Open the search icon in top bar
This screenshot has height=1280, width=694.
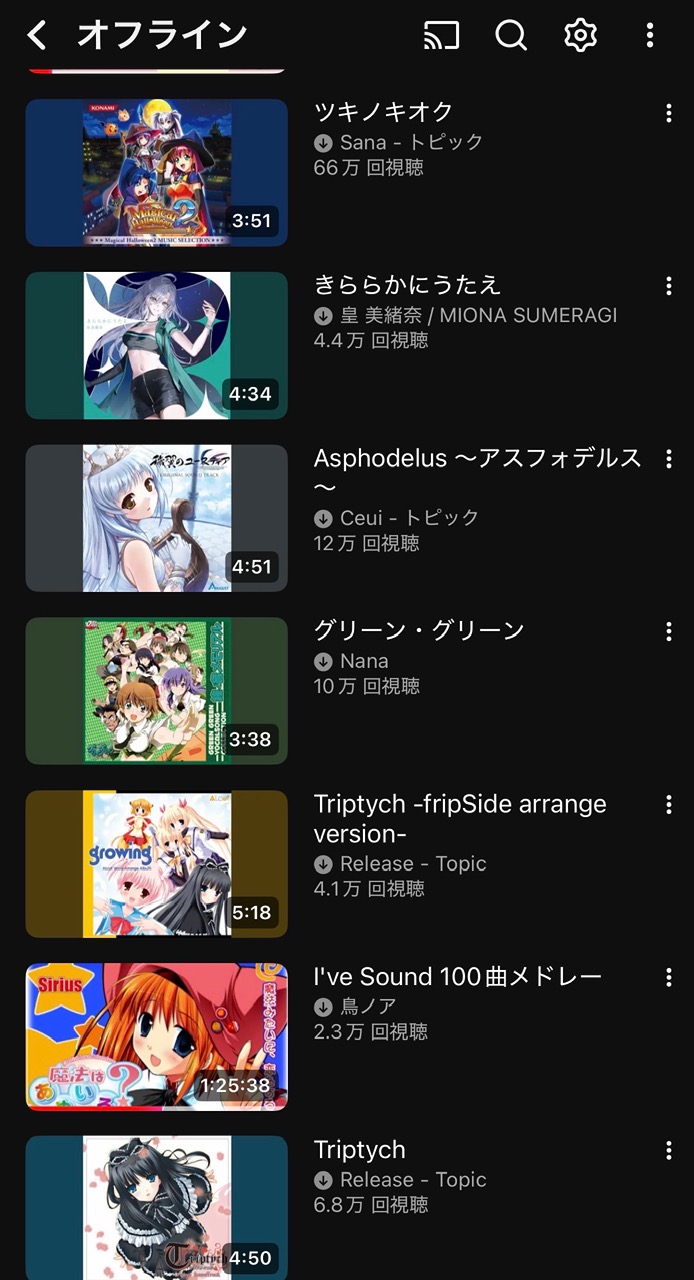coord(511,36)
